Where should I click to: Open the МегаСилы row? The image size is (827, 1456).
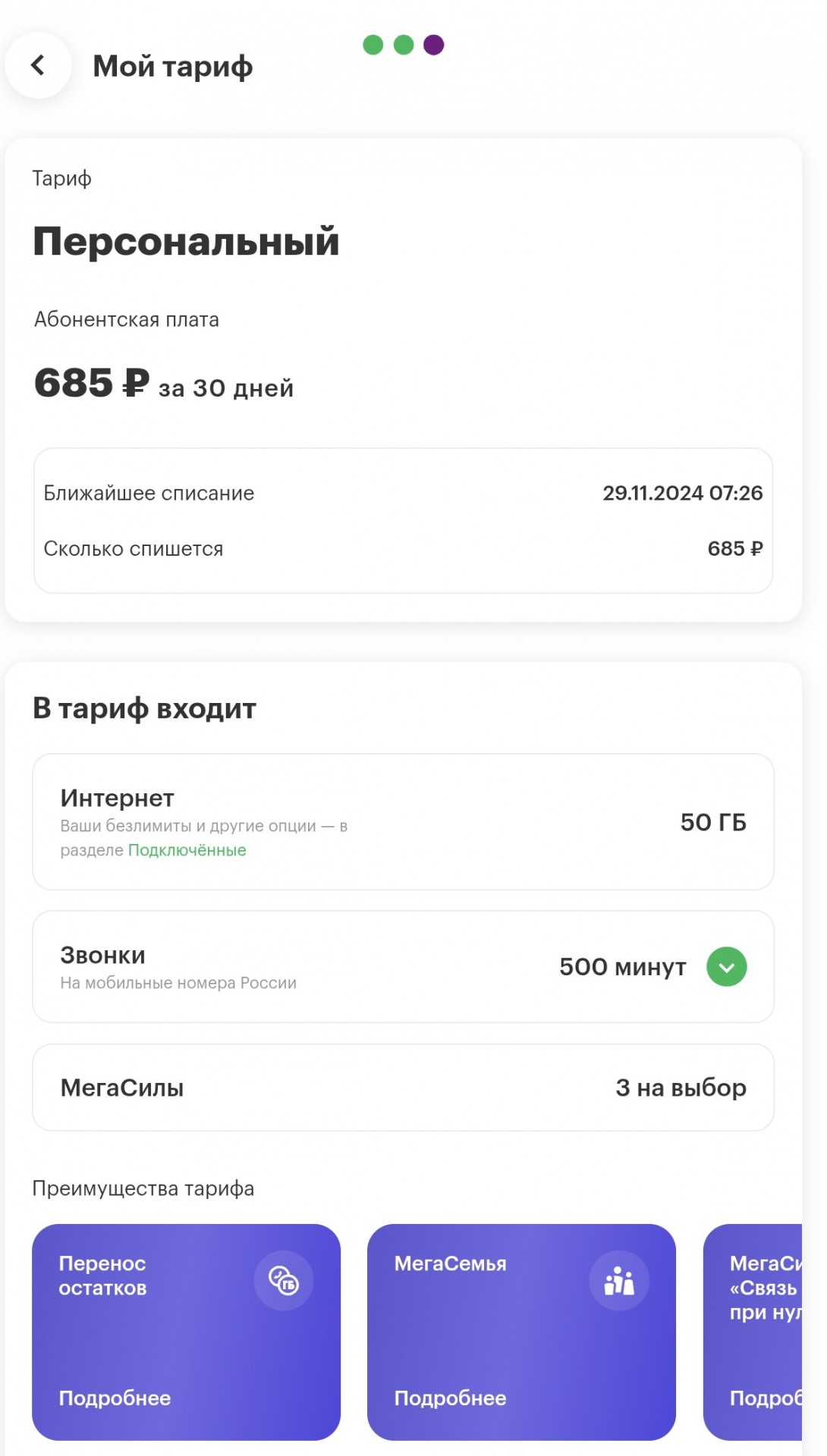[x=403, y=1087]
